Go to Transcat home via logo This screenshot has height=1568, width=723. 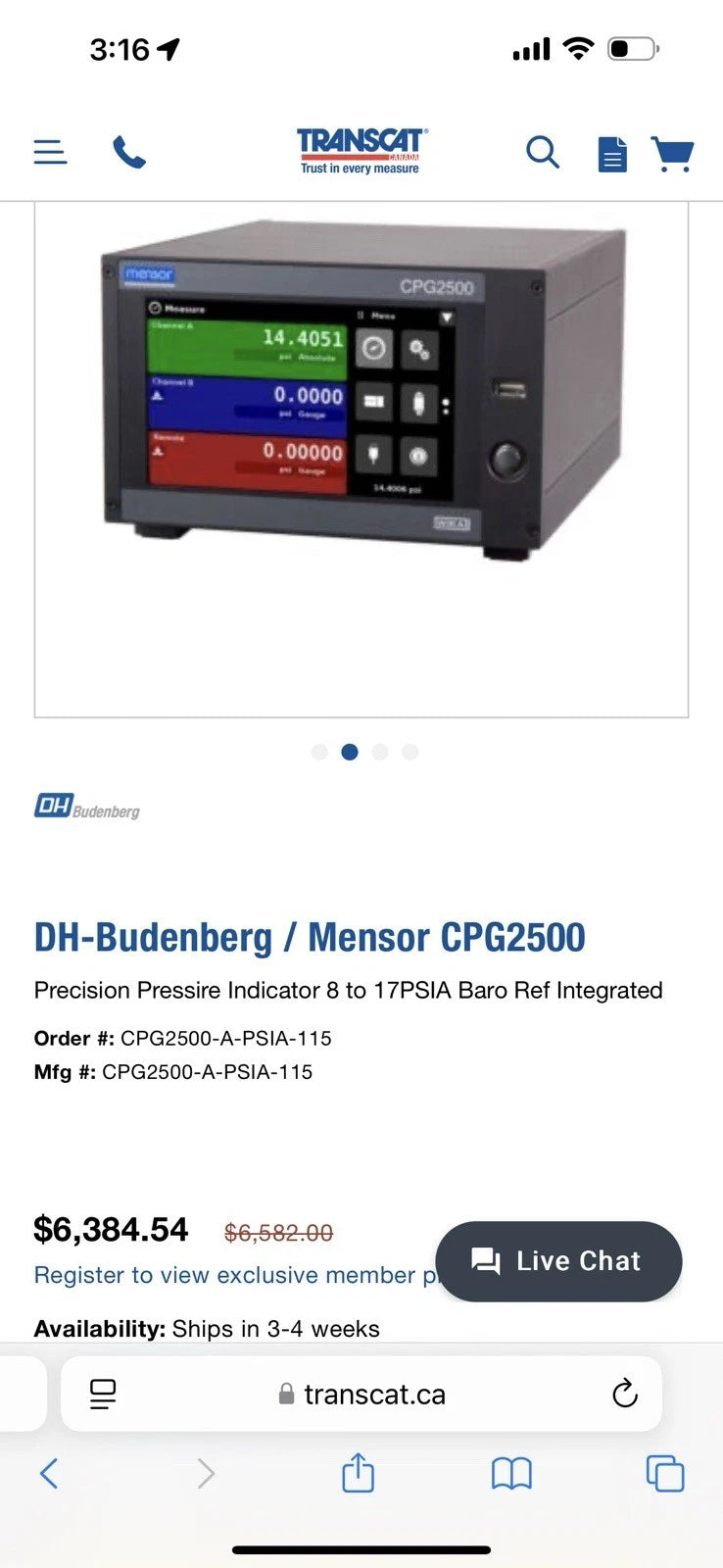click(x=361, y=152)
